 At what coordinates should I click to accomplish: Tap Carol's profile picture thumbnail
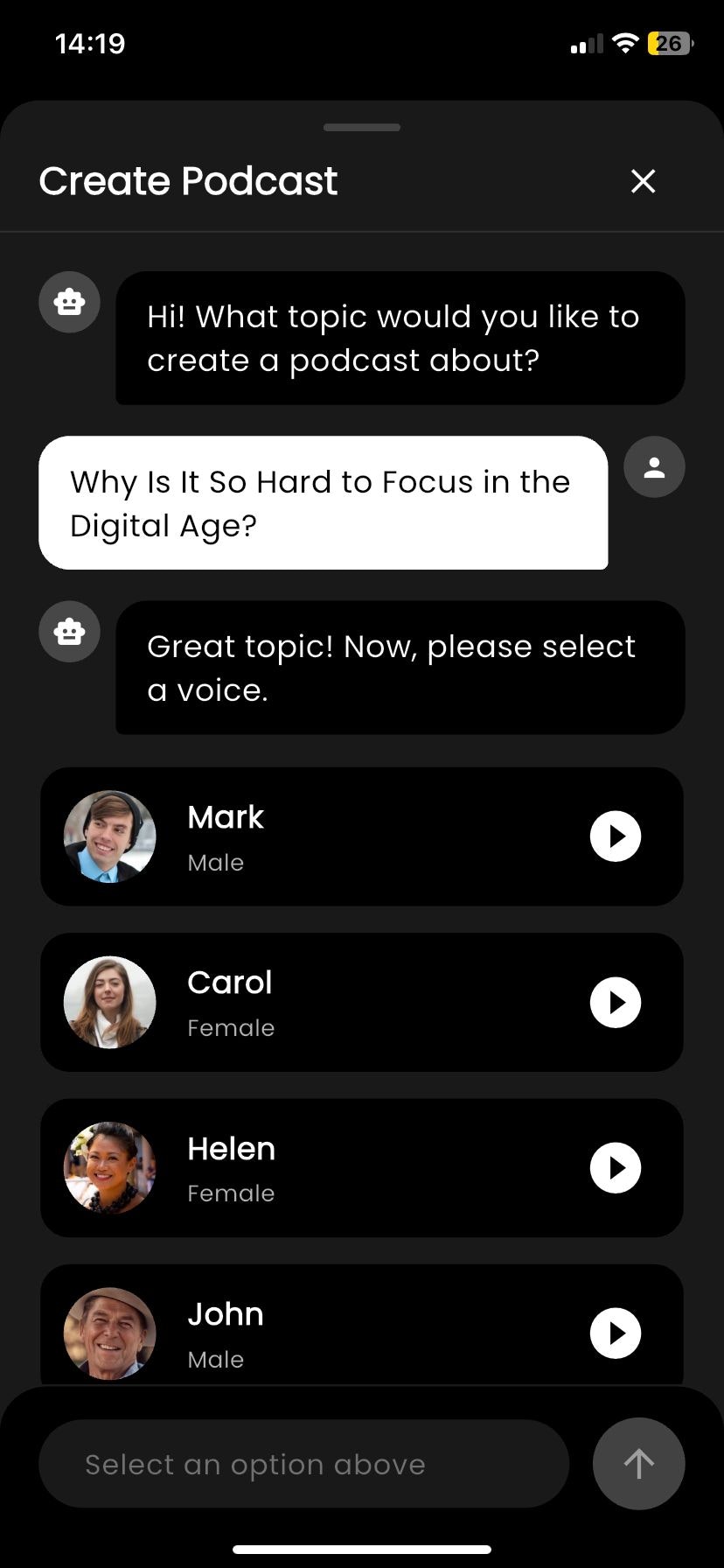coord(109,1002)
